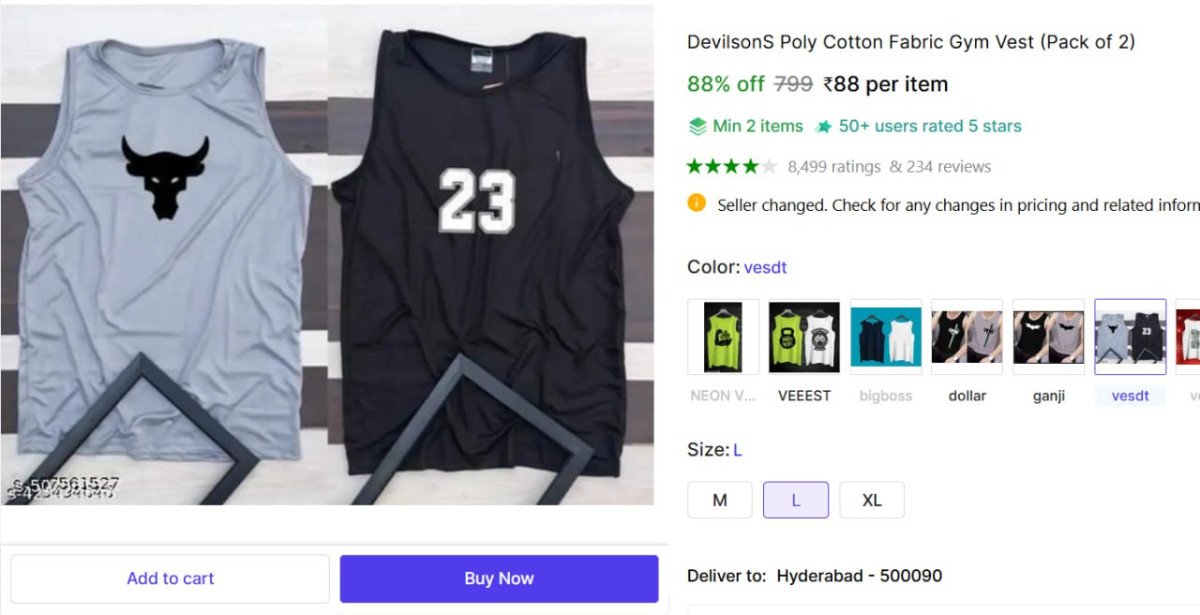Image resolution: width=1200 pixels, height=615 pixels.
Task: Switch to the ganji color variant
Action: point(1048,337)
